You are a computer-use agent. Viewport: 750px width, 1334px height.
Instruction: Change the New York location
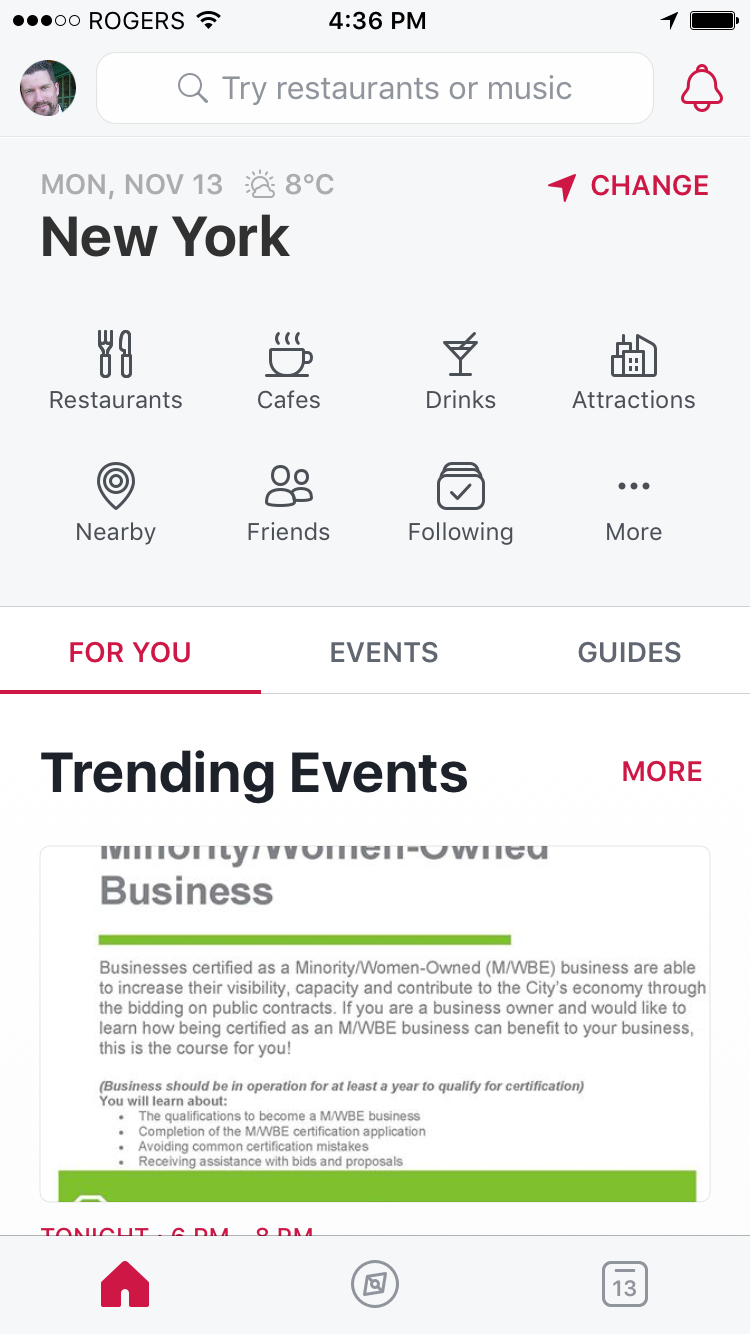(x=629, y=186)
